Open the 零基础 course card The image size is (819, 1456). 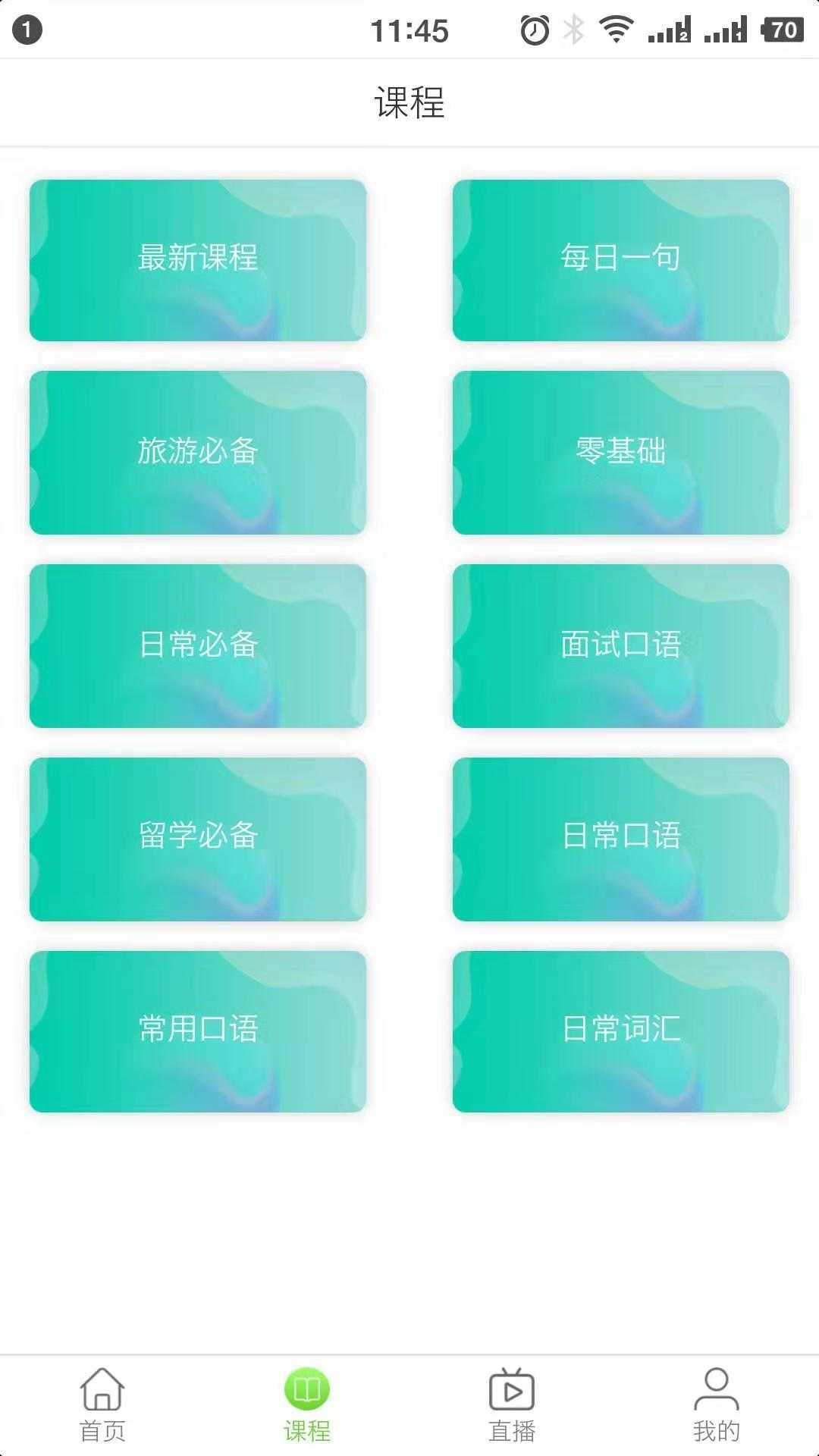coord(620,453)
